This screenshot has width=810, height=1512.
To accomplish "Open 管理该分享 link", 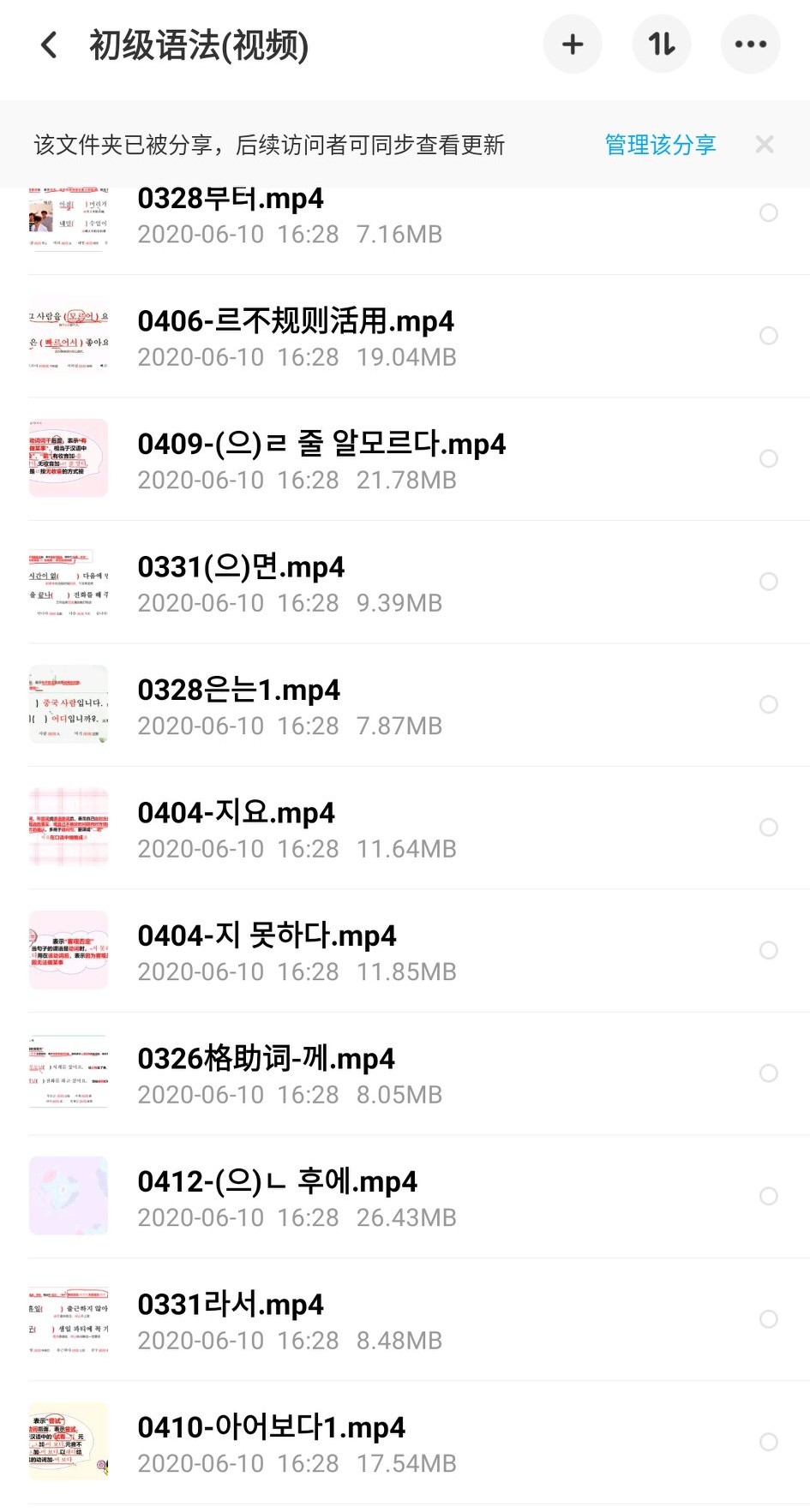I will pos(660,145).
